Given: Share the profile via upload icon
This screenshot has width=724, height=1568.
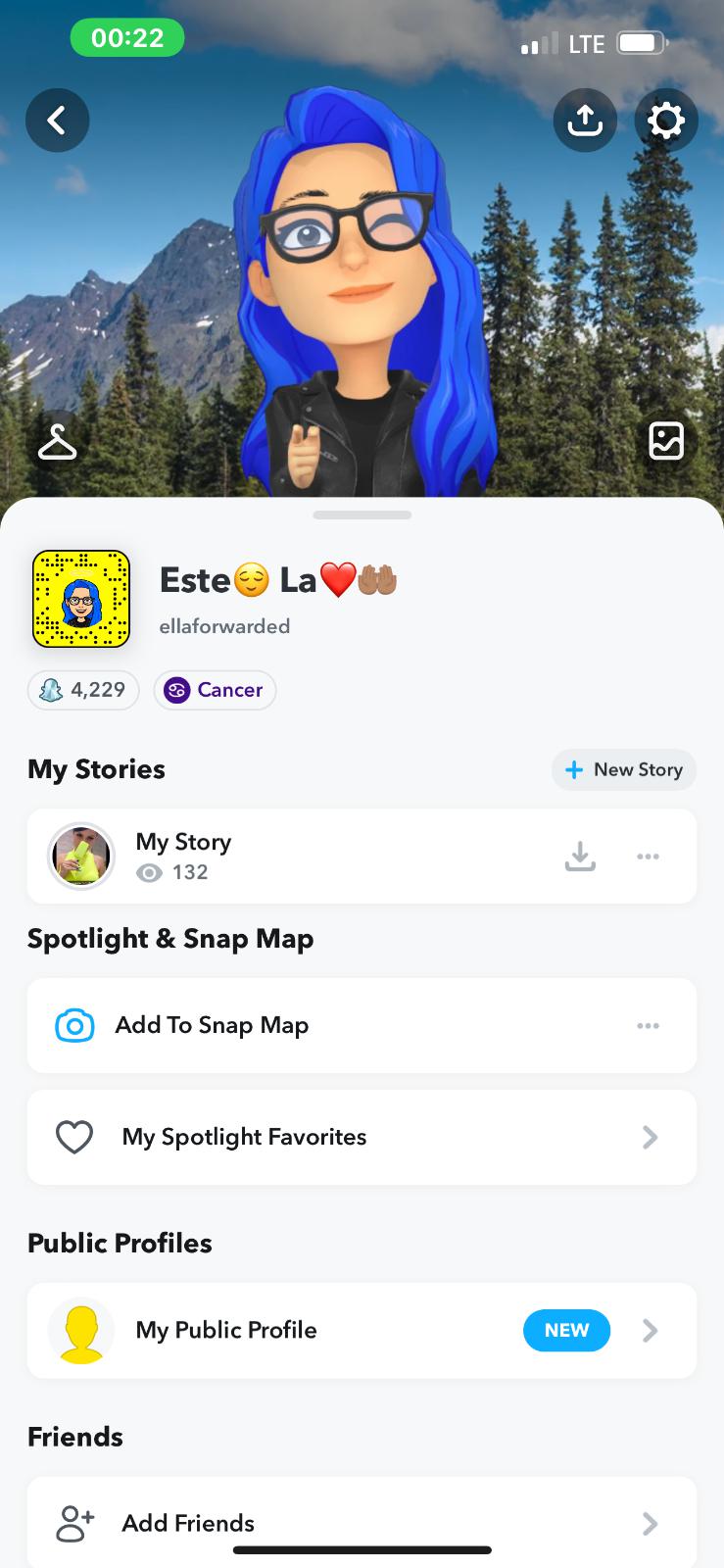Looking at the screenshot, I should (x=585, y=121).
